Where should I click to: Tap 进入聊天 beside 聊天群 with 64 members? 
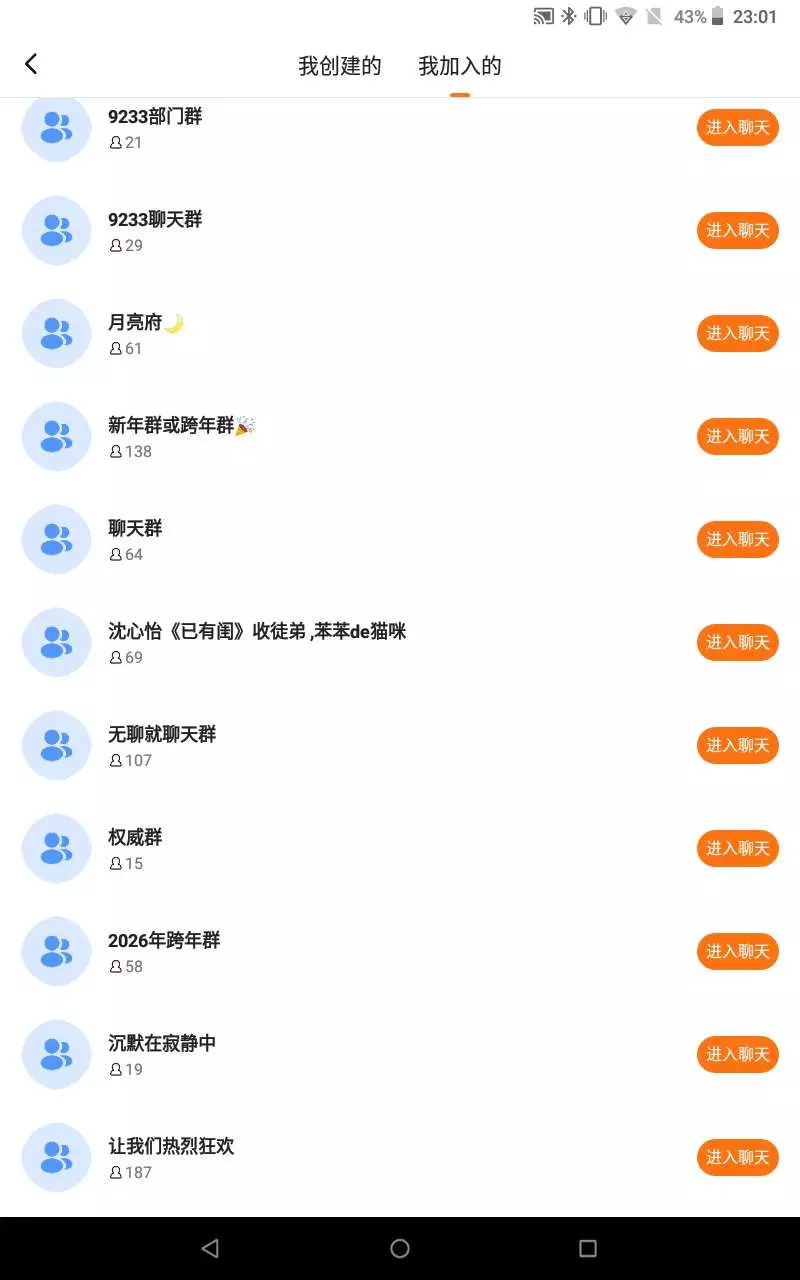pos(737,540)
